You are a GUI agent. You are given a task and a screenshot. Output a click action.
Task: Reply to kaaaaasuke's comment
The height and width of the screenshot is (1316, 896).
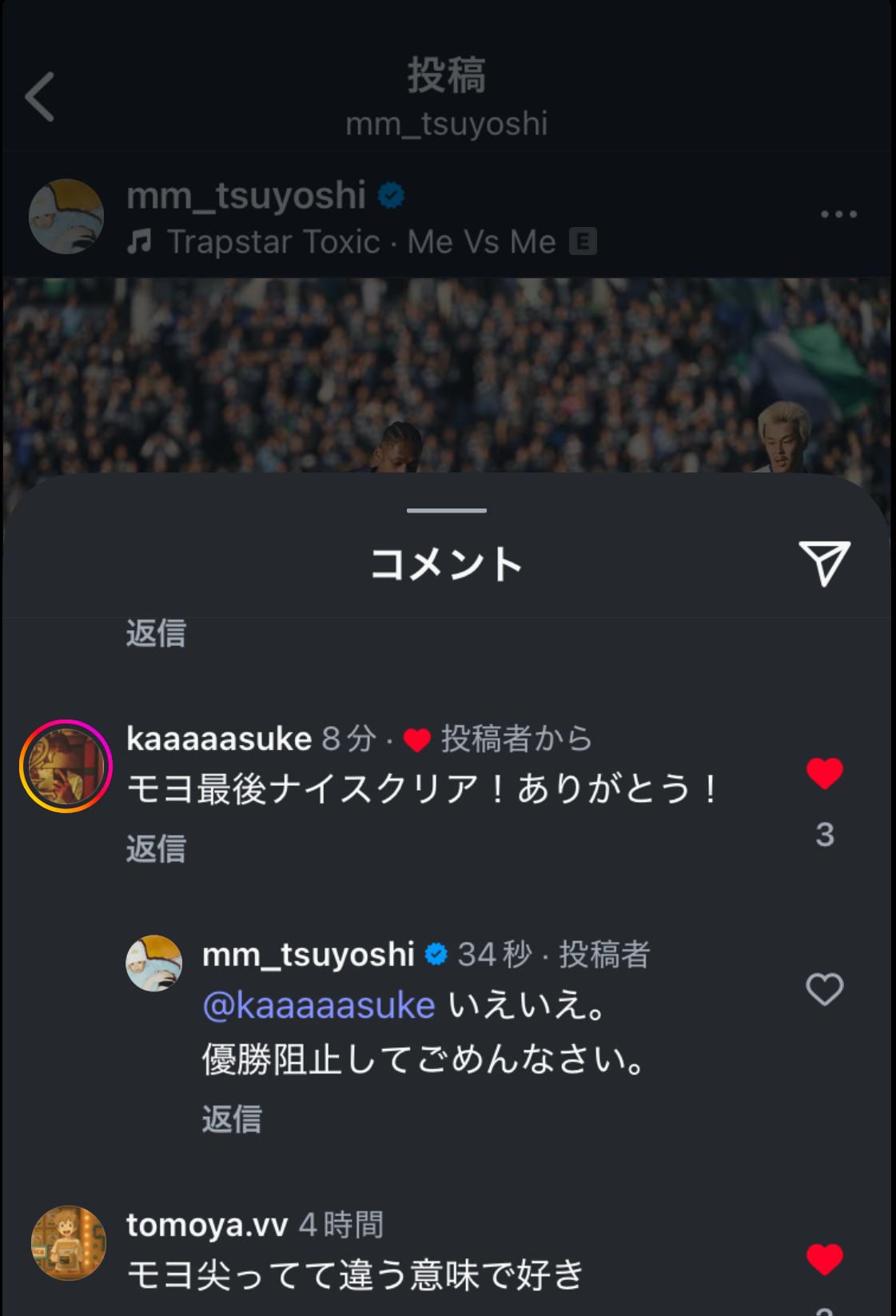156,848
